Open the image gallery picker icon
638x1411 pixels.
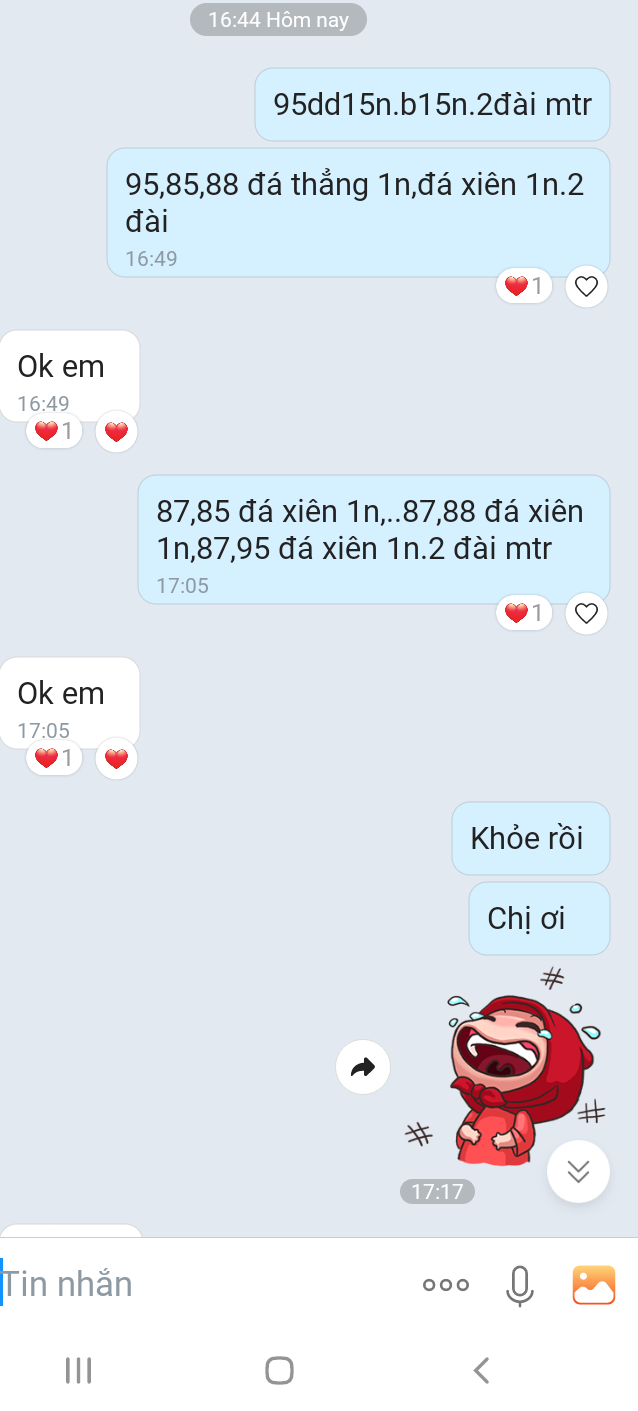pos(594,1285)
